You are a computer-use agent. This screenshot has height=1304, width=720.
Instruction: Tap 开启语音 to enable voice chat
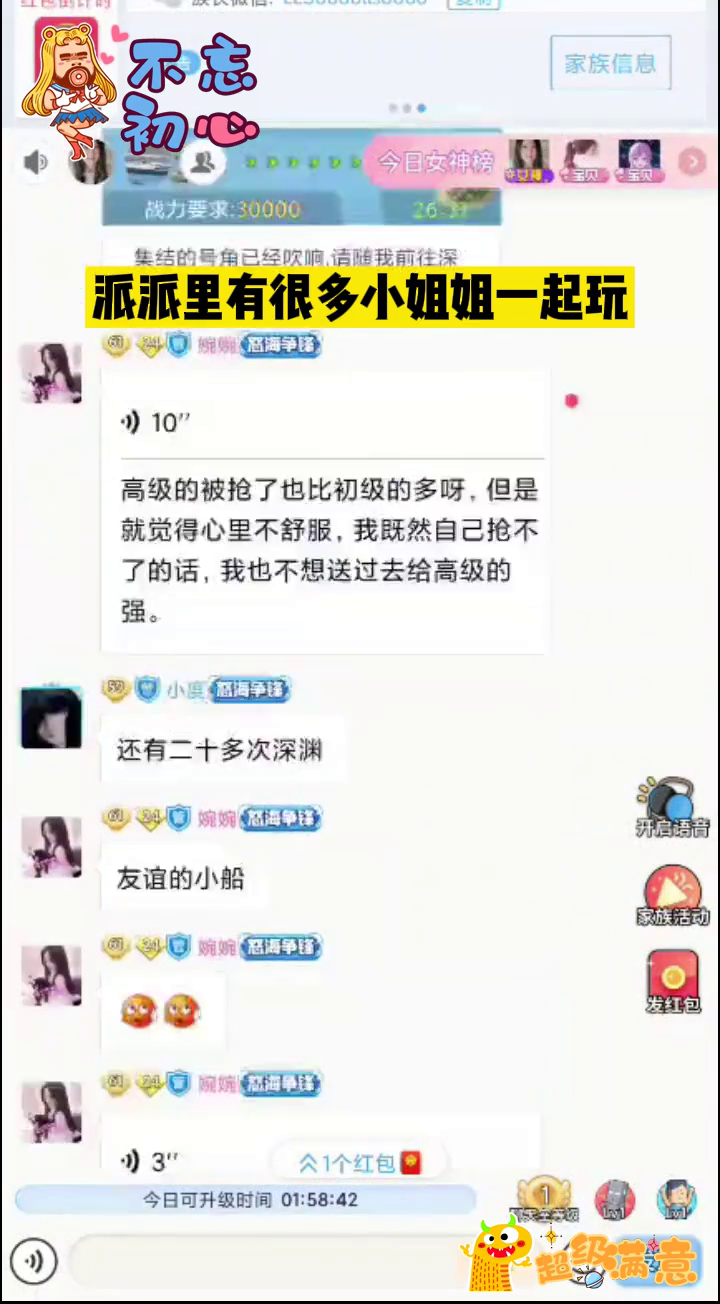[x=672, y=806]
